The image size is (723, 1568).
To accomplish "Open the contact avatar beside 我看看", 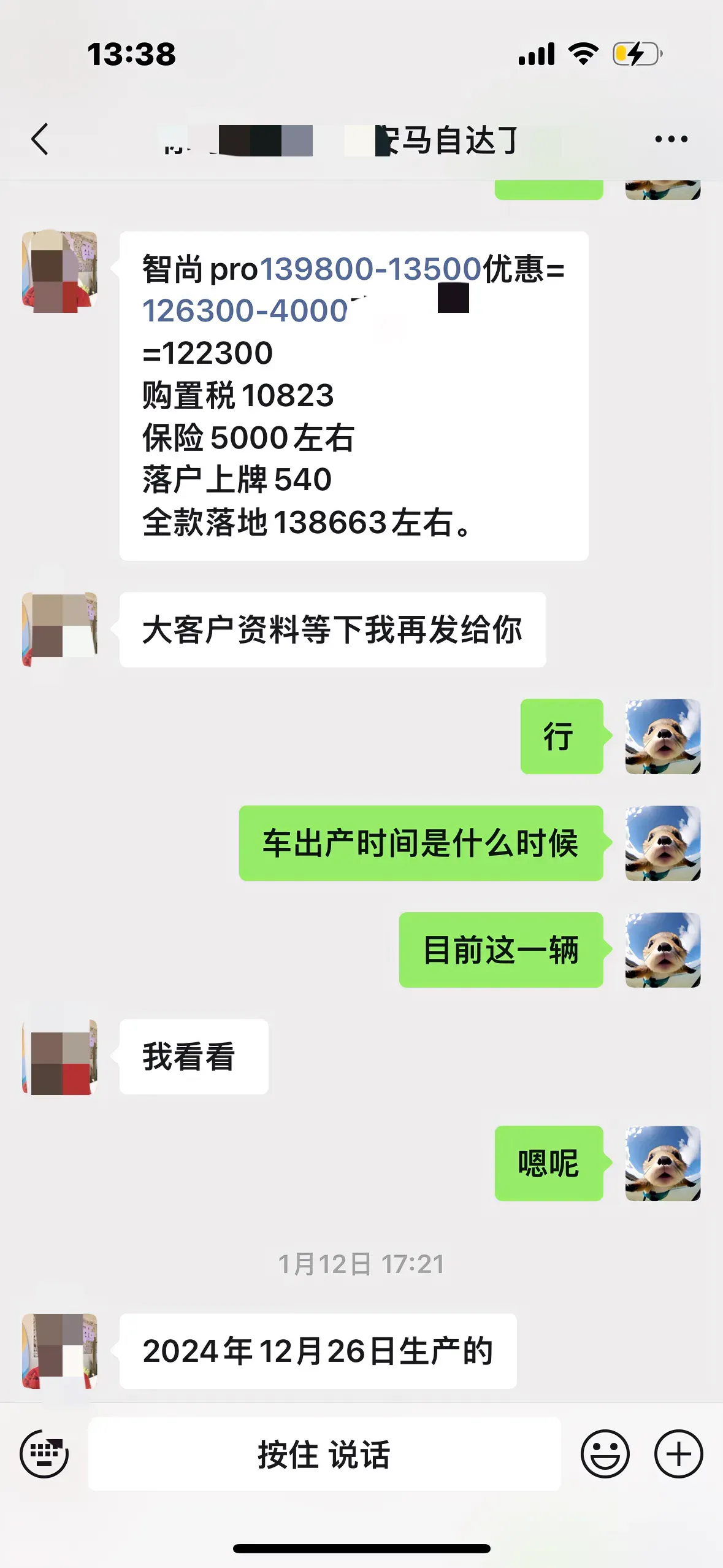I will [x=59, y=1056].
